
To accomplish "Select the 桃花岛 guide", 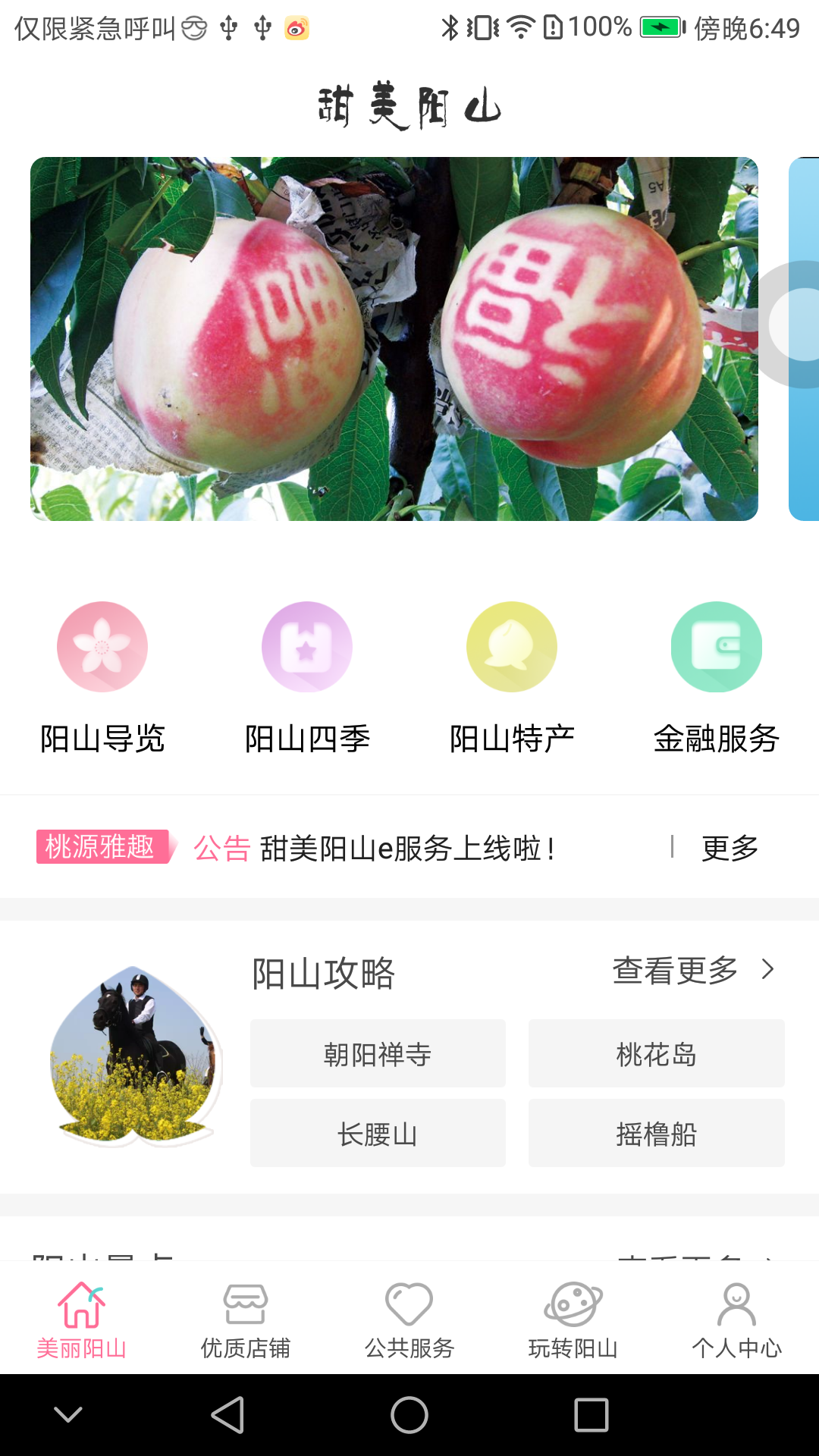I will click(x=656, y=1054).
